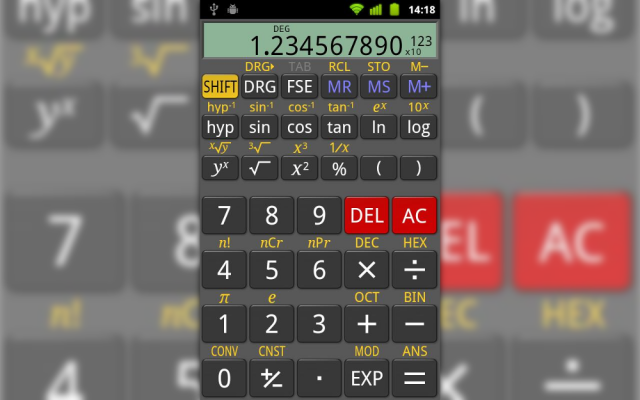640x400 pixels.
Task: Tap the square root key
Action: tap(260, 168)
